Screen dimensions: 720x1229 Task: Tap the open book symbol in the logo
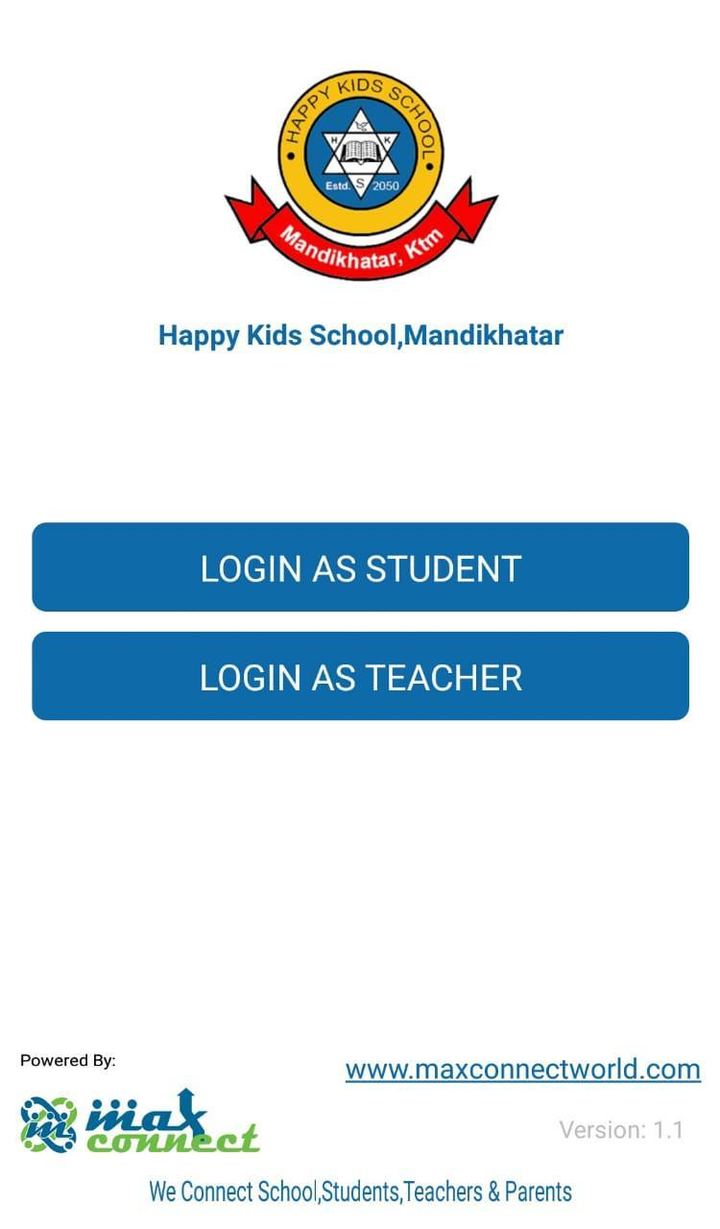click(x=358, y=152)
